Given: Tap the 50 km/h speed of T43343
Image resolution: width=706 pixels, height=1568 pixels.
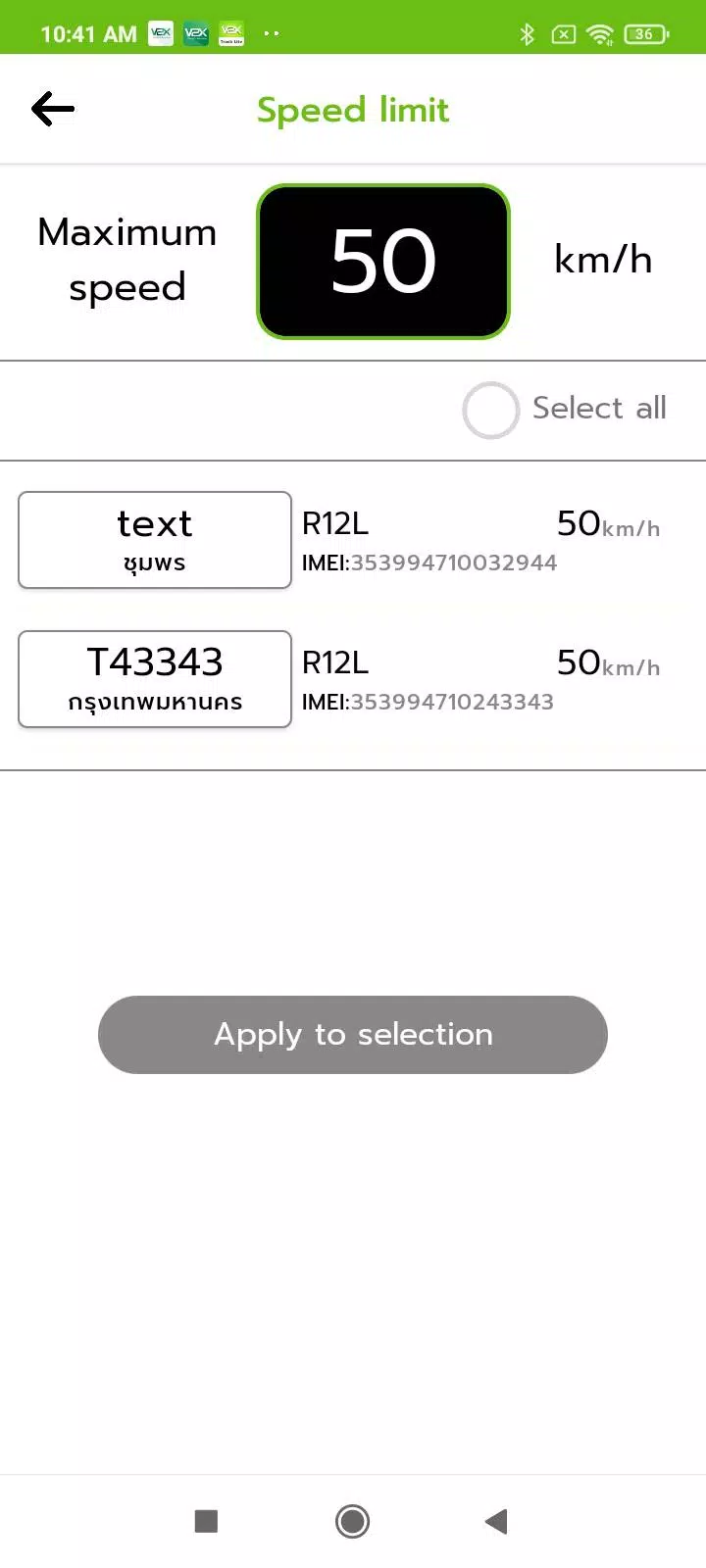Looking at the screenshot, I should point(606,663).
